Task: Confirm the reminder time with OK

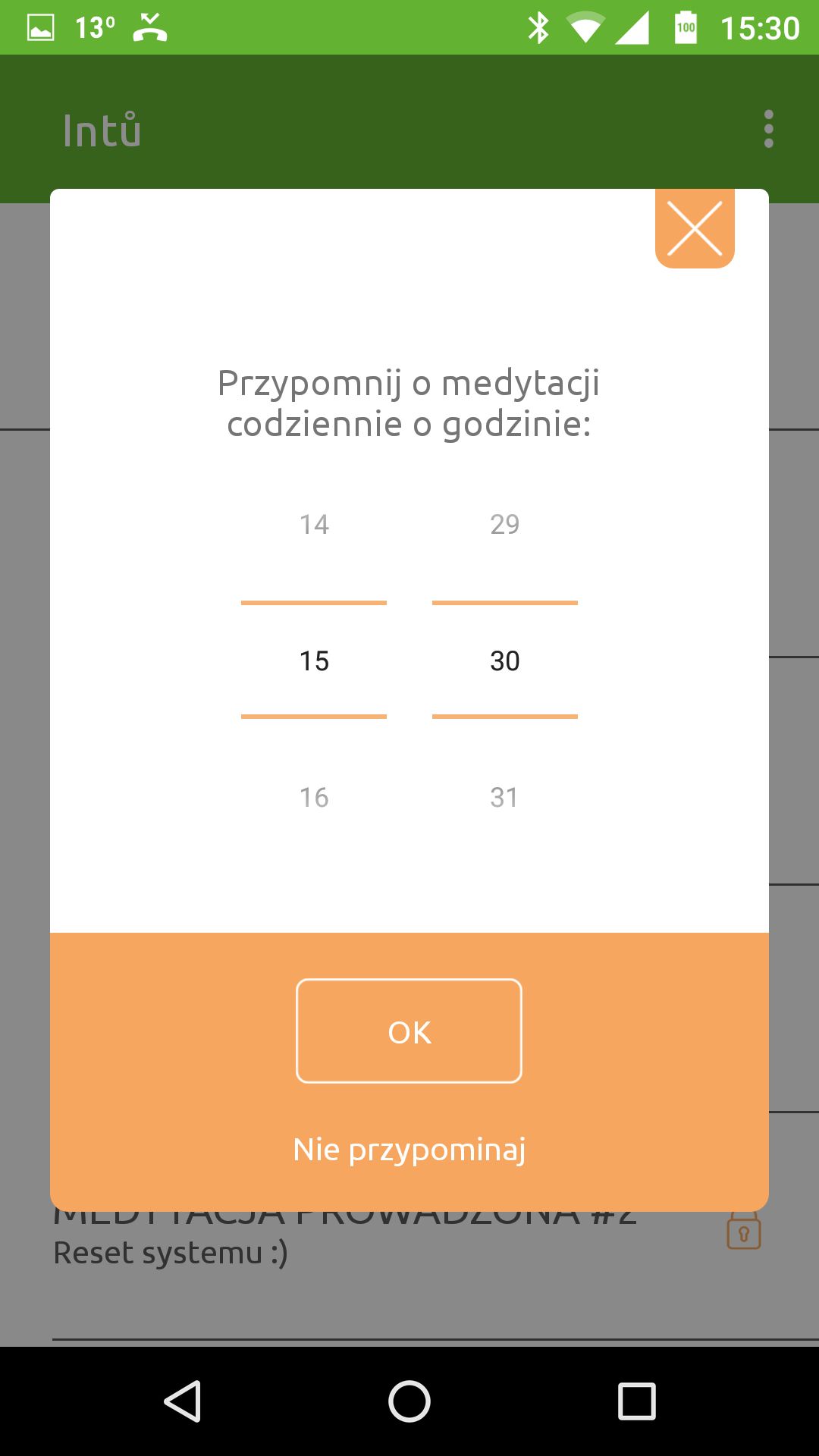Action: click(409, 1031)
